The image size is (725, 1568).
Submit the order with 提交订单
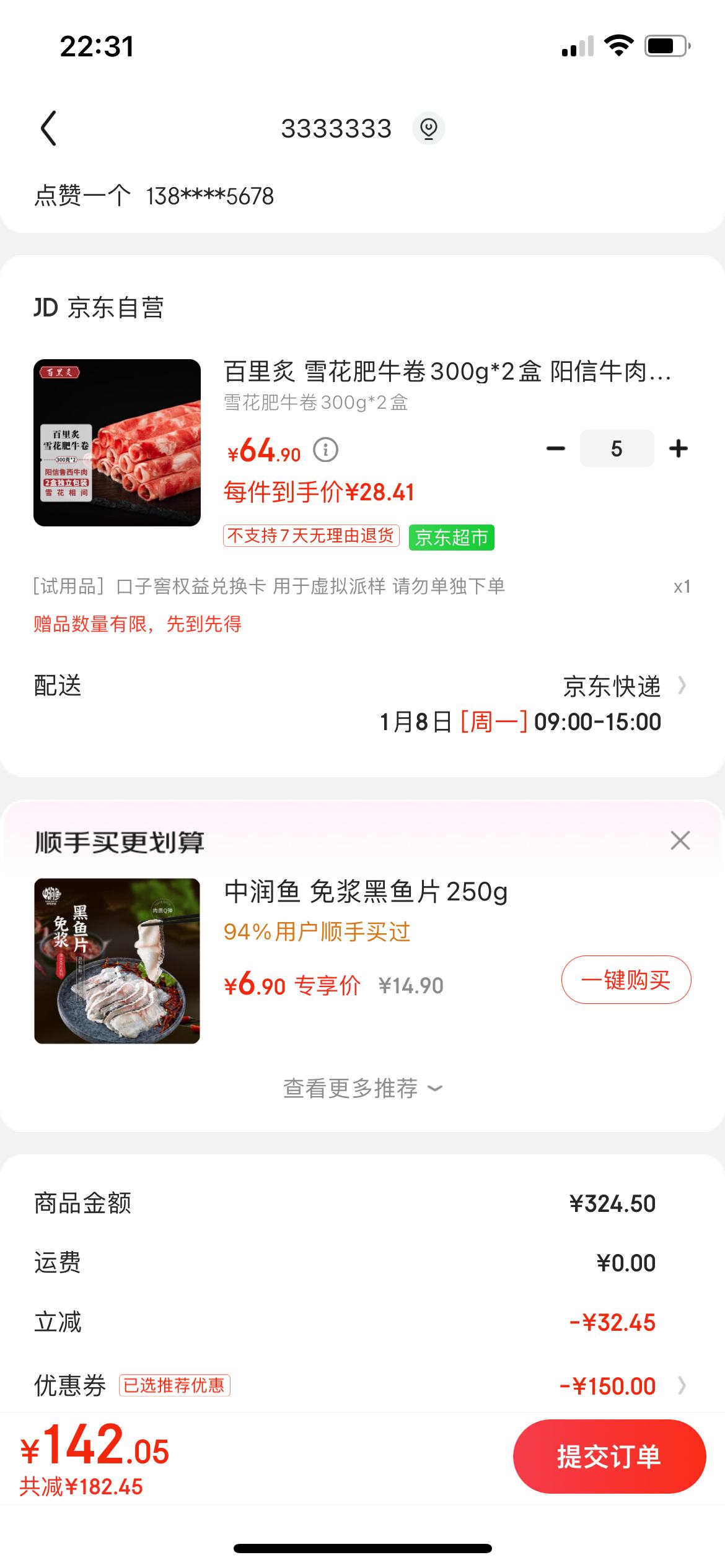coord(609,1457)
